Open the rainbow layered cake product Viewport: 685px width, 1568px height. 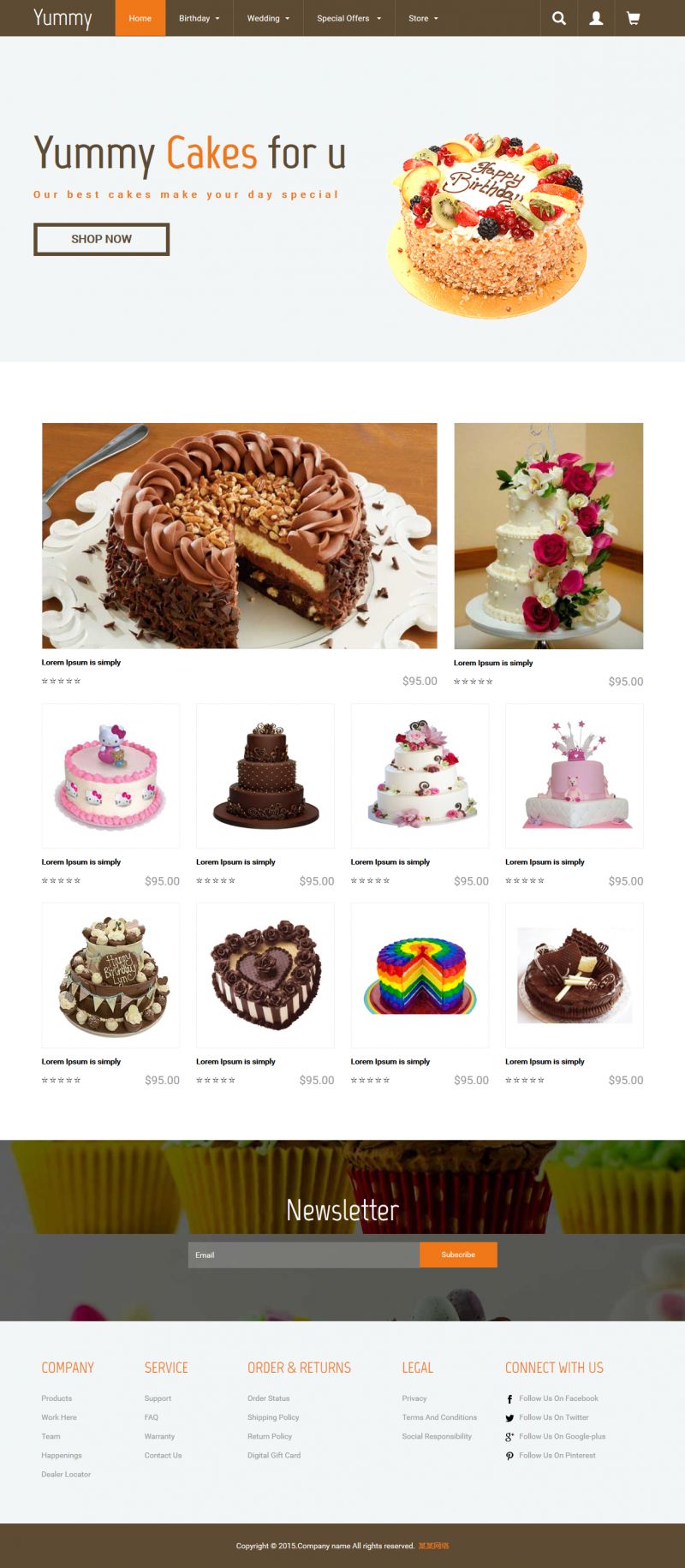[x=420, y=975]
